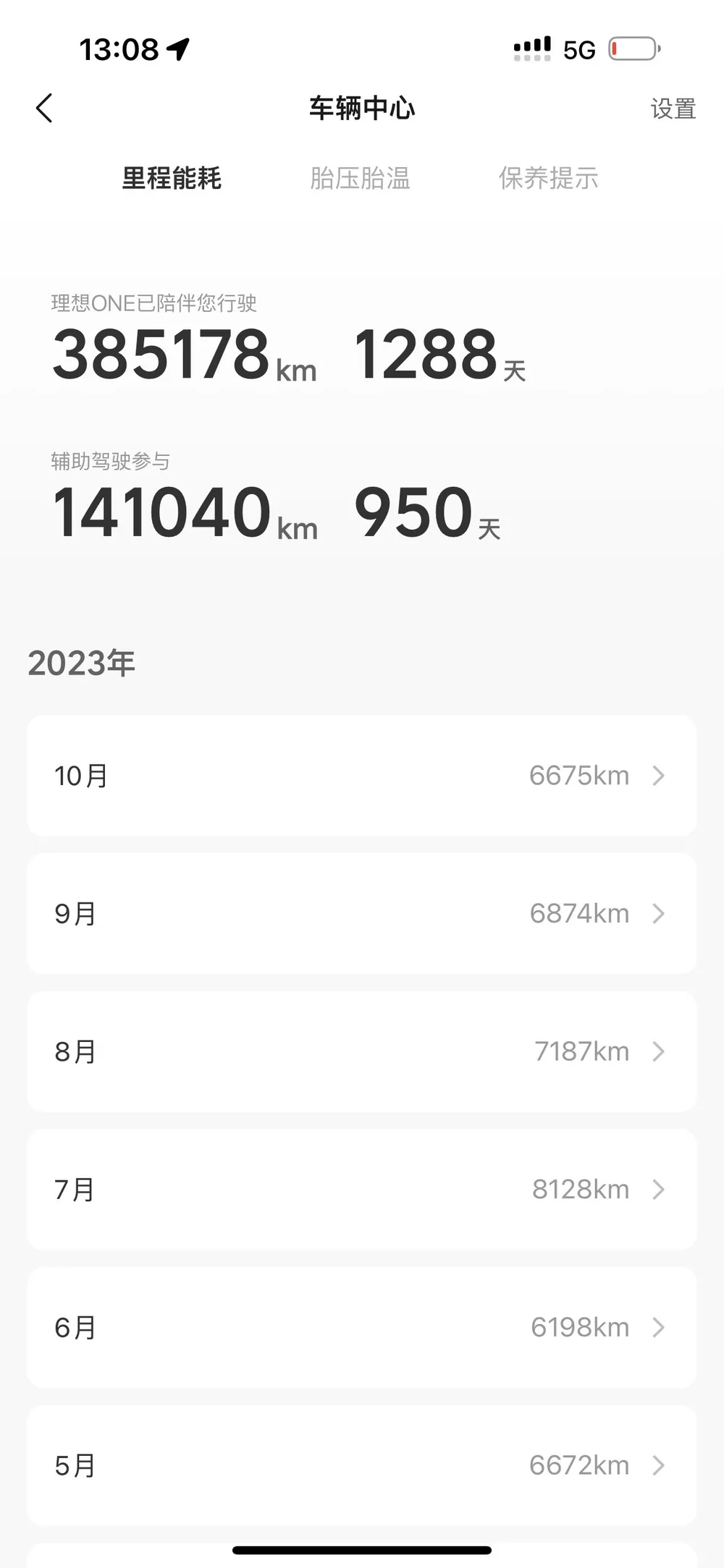Open 设置 in the top bar
The height and width of the screenshot is (1568, 724).
pyautogui.click(x=673, y=109)
